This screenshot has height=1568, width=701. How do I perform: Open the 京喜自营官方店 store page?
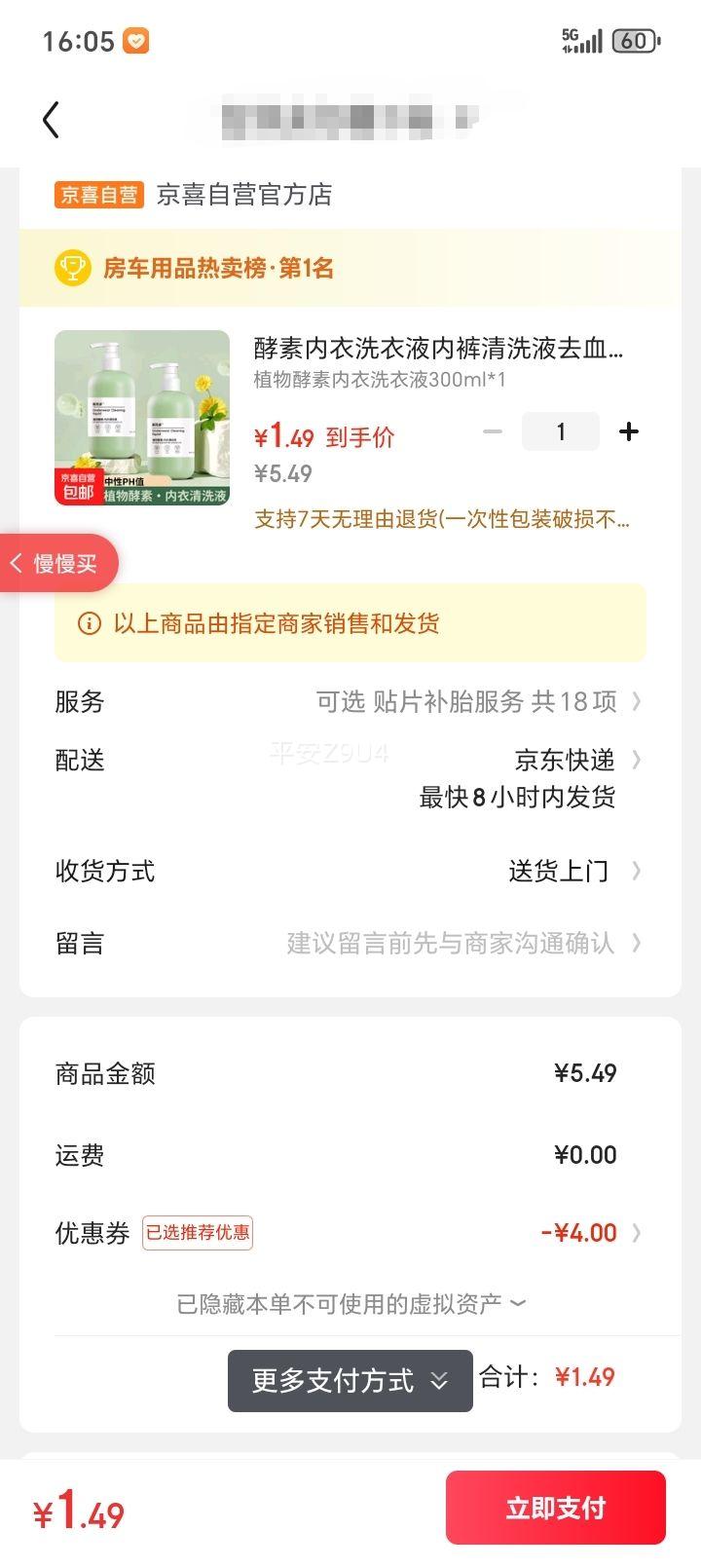coord(242,194)
